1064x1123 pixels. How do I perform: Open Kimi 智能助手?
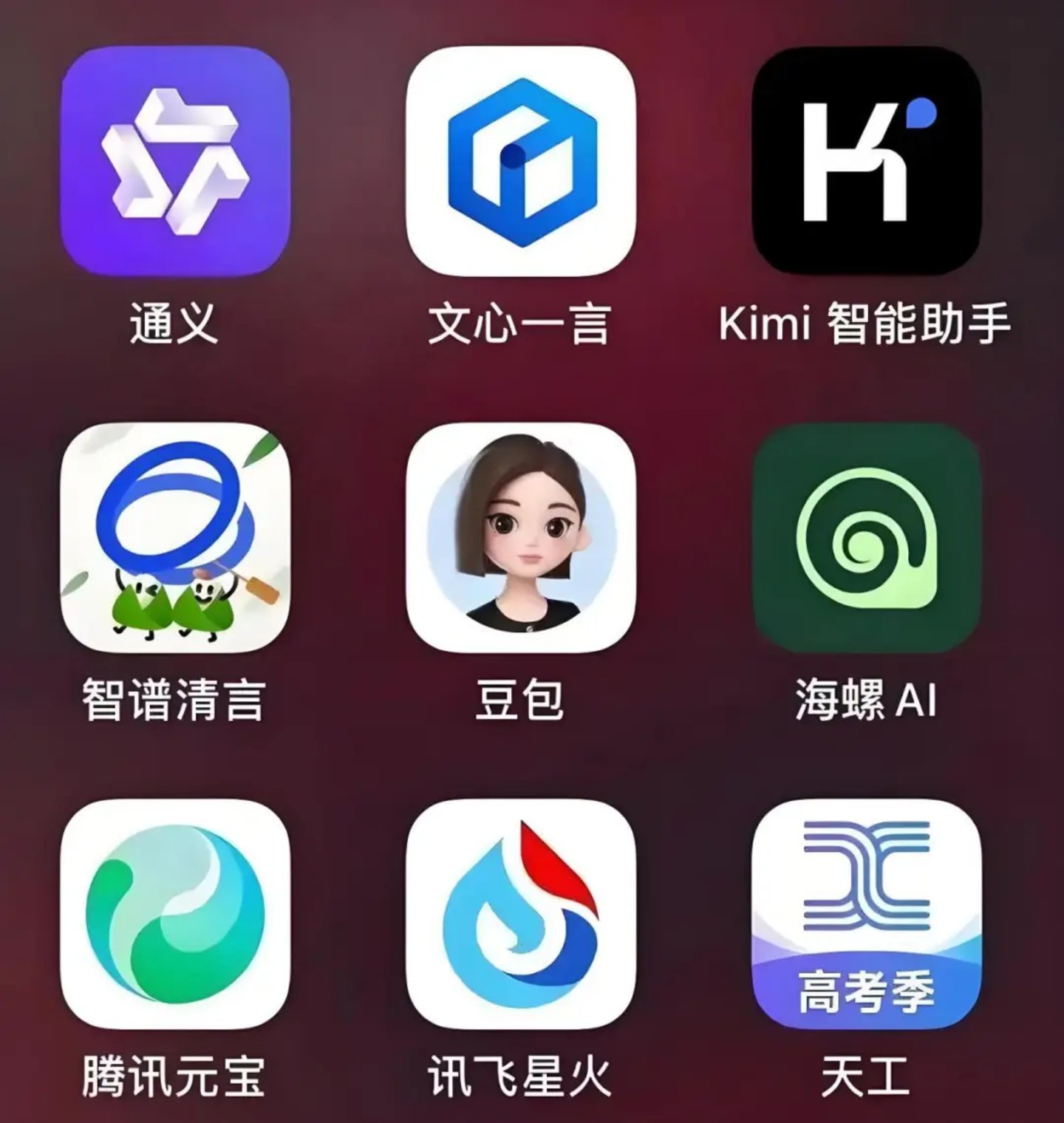(866, 161)
